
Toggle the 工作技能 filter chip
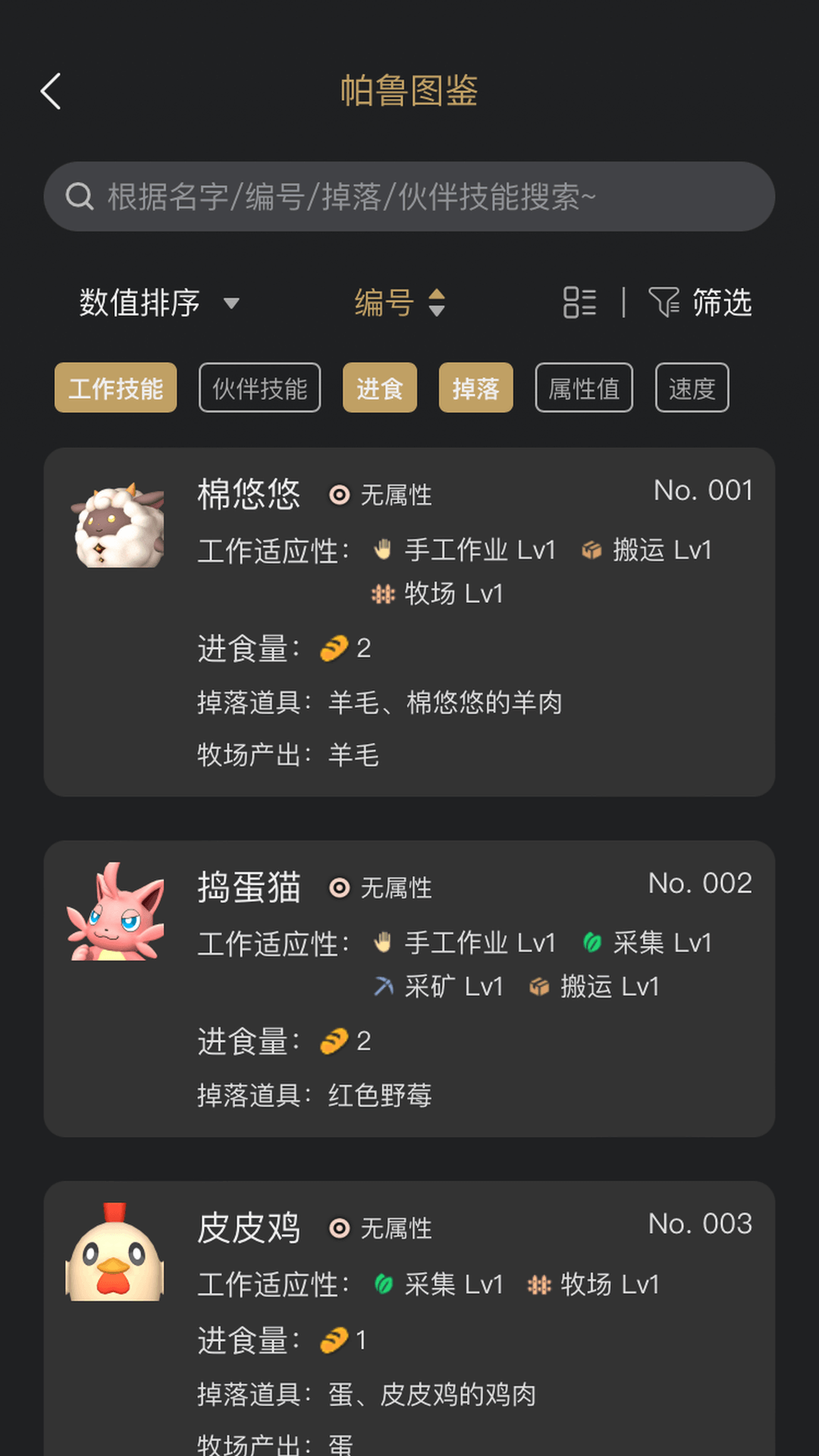tap(115, 388)
